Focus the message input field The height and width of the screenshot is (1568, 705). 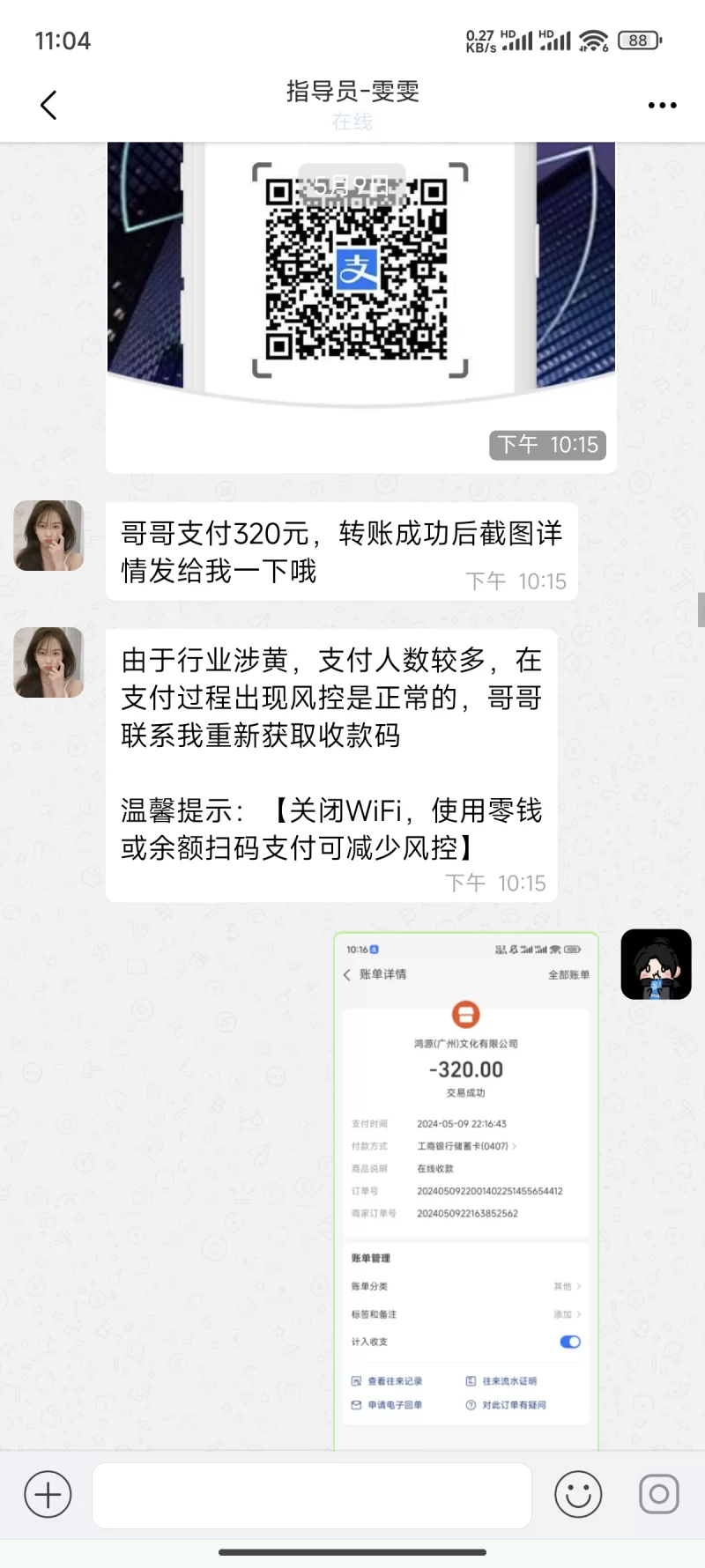click(312, 1495)
